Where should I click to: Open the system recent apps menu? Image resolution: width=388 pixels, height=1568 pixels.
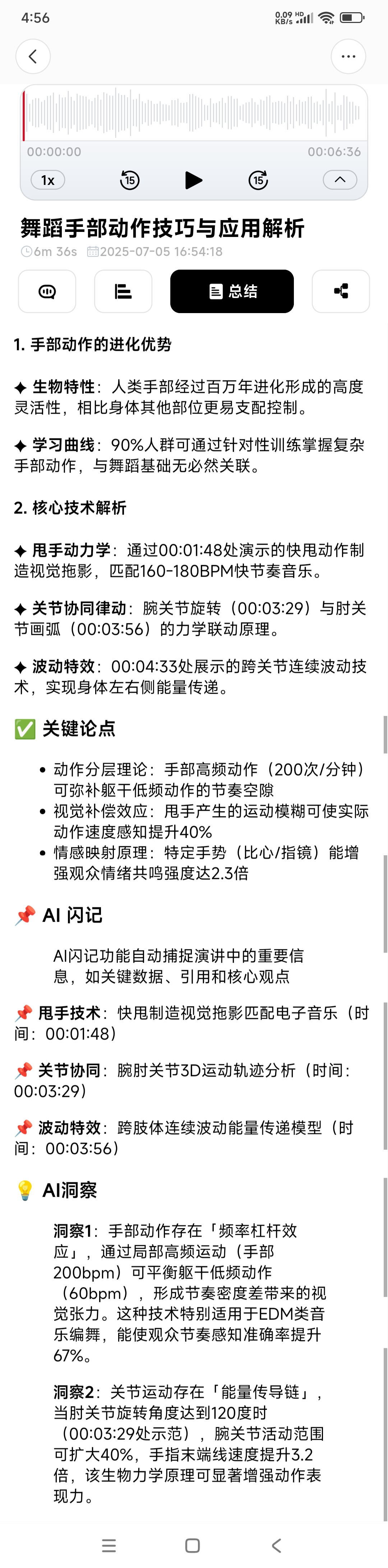click(109, 1545)
